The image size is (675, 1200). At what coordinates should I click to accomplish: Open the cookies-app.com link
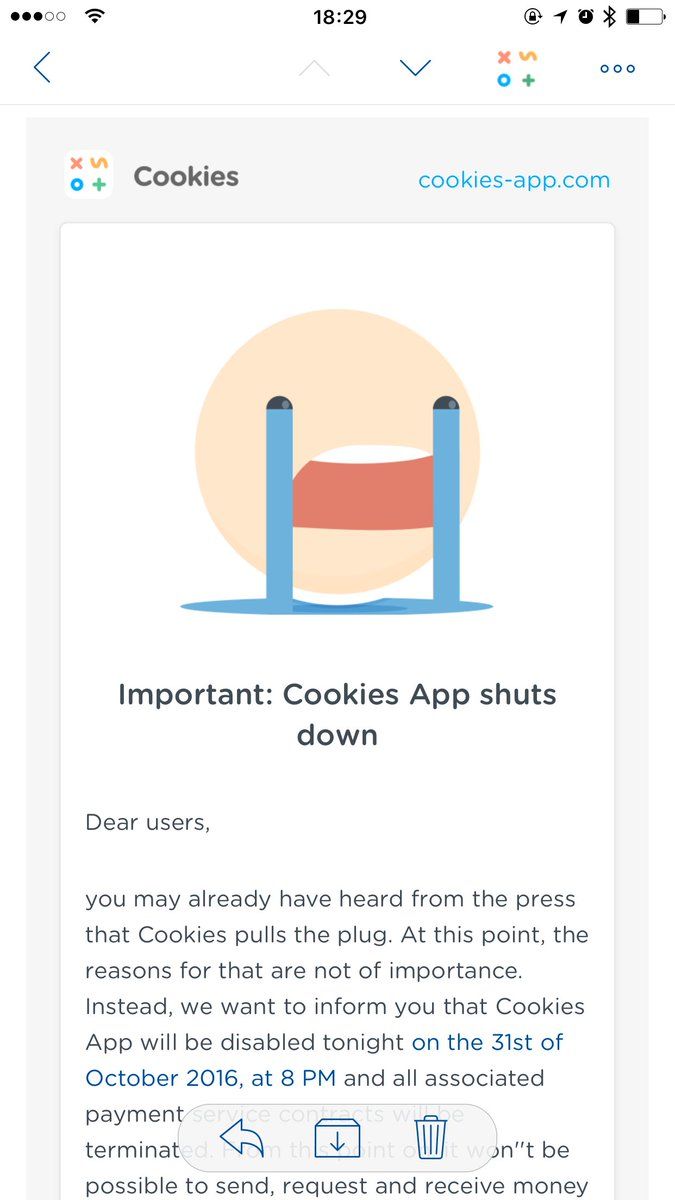tap(513, 180)
